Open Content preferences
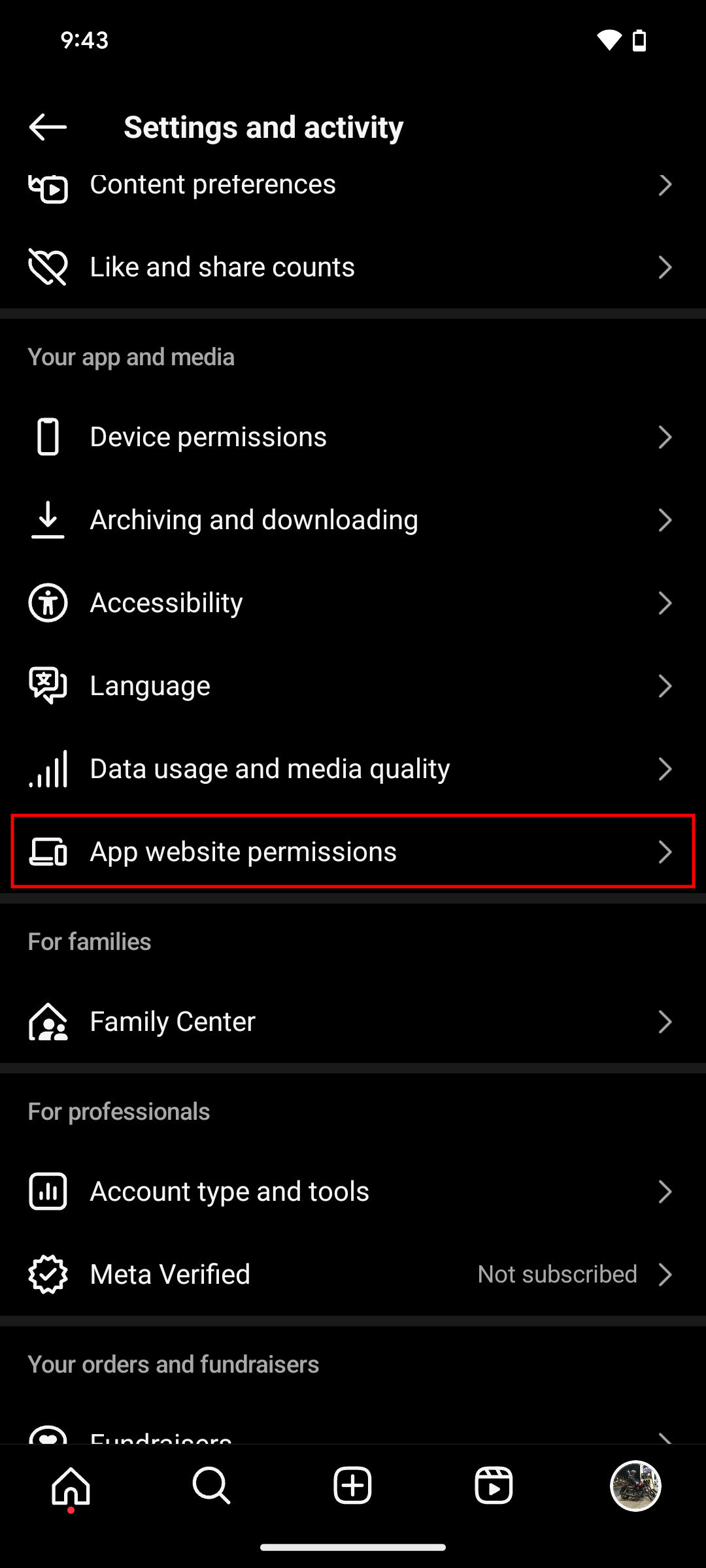 [x=353, y=185]
